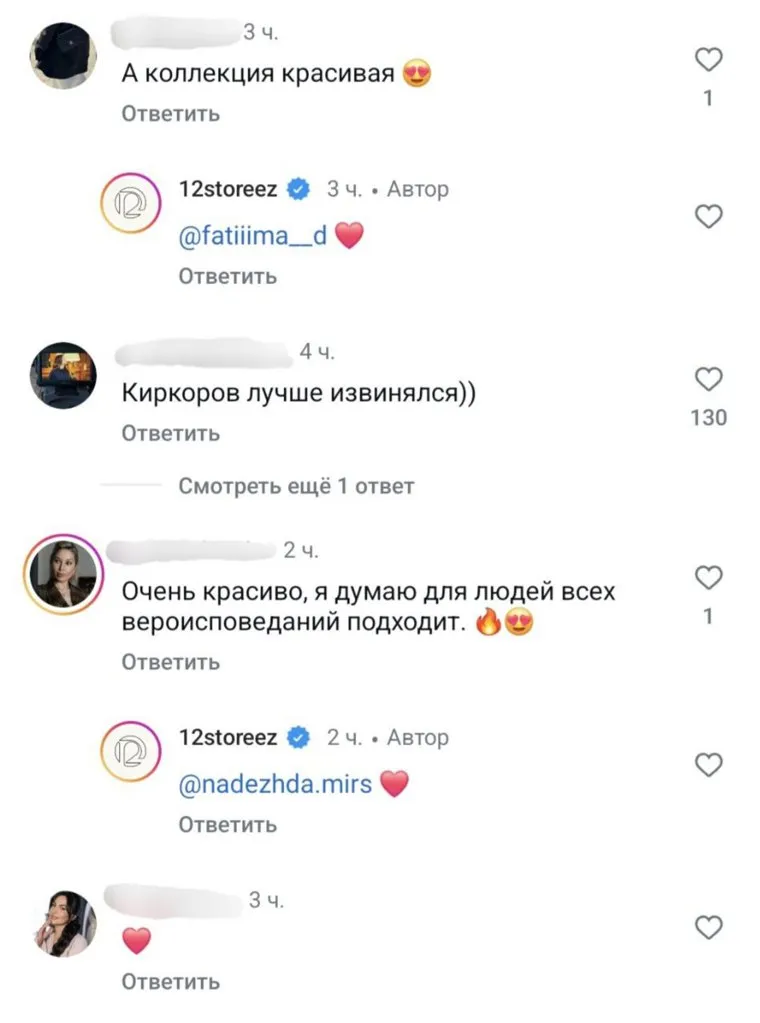
Task: Open the @fatiiima__d mention link
Action: 251,237
